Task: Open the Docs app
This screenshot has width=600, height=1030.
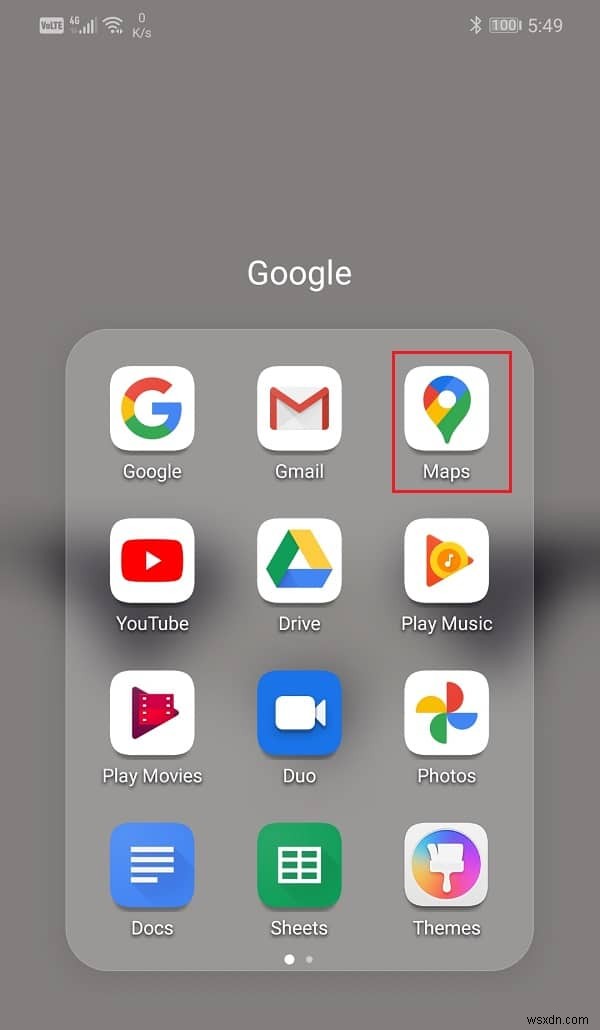Action: point(152,864)
